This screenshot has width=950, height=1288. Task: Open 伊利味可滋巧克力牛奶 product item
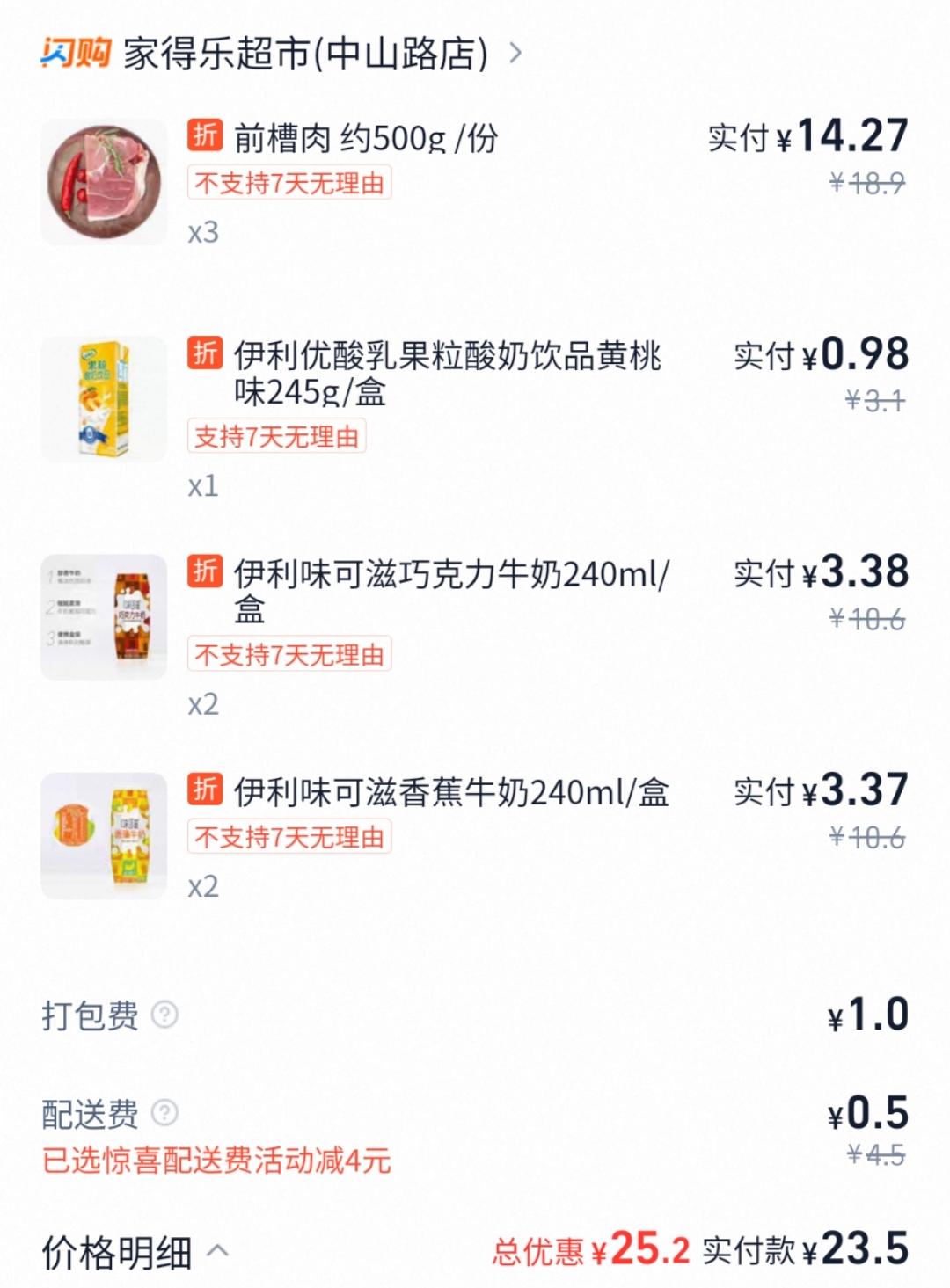point(449,590)
